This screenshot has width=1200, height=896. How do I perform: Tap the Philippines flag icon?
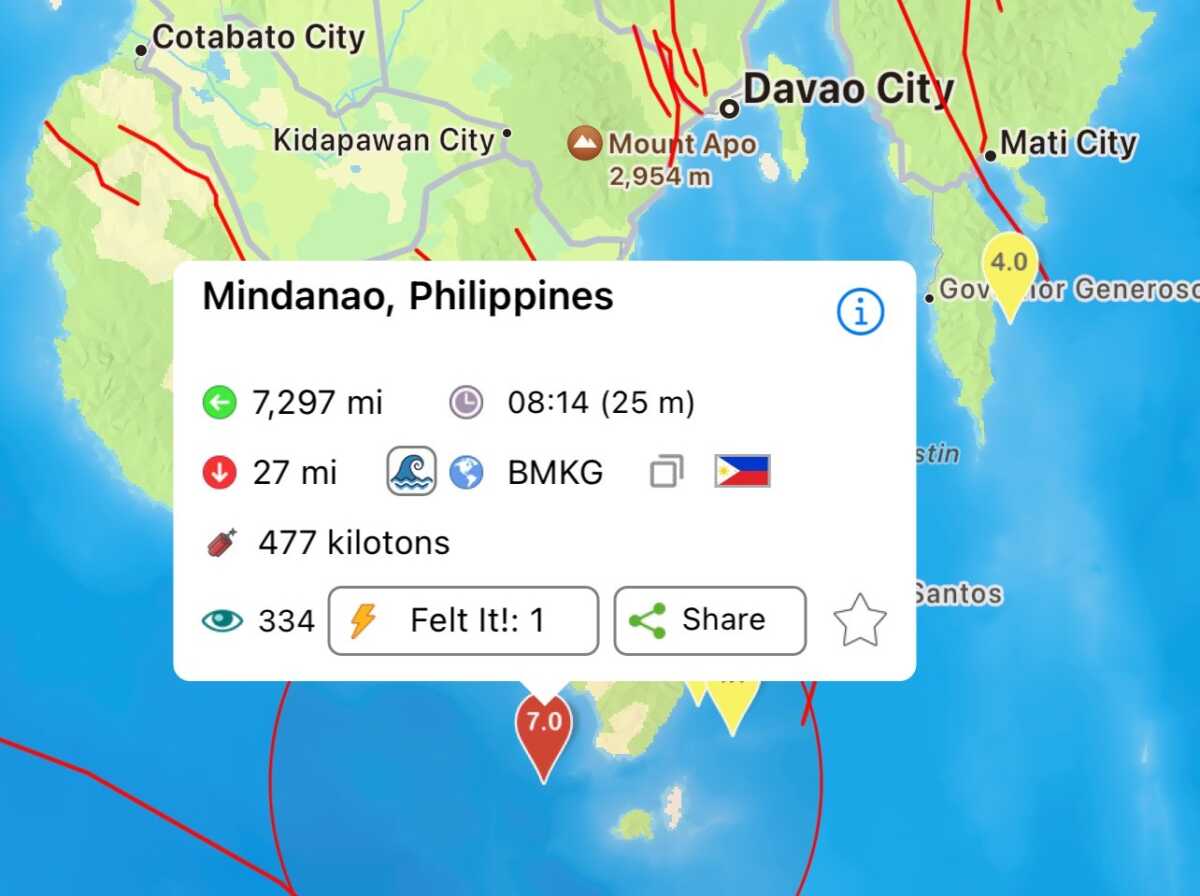(x=742, y=471)
